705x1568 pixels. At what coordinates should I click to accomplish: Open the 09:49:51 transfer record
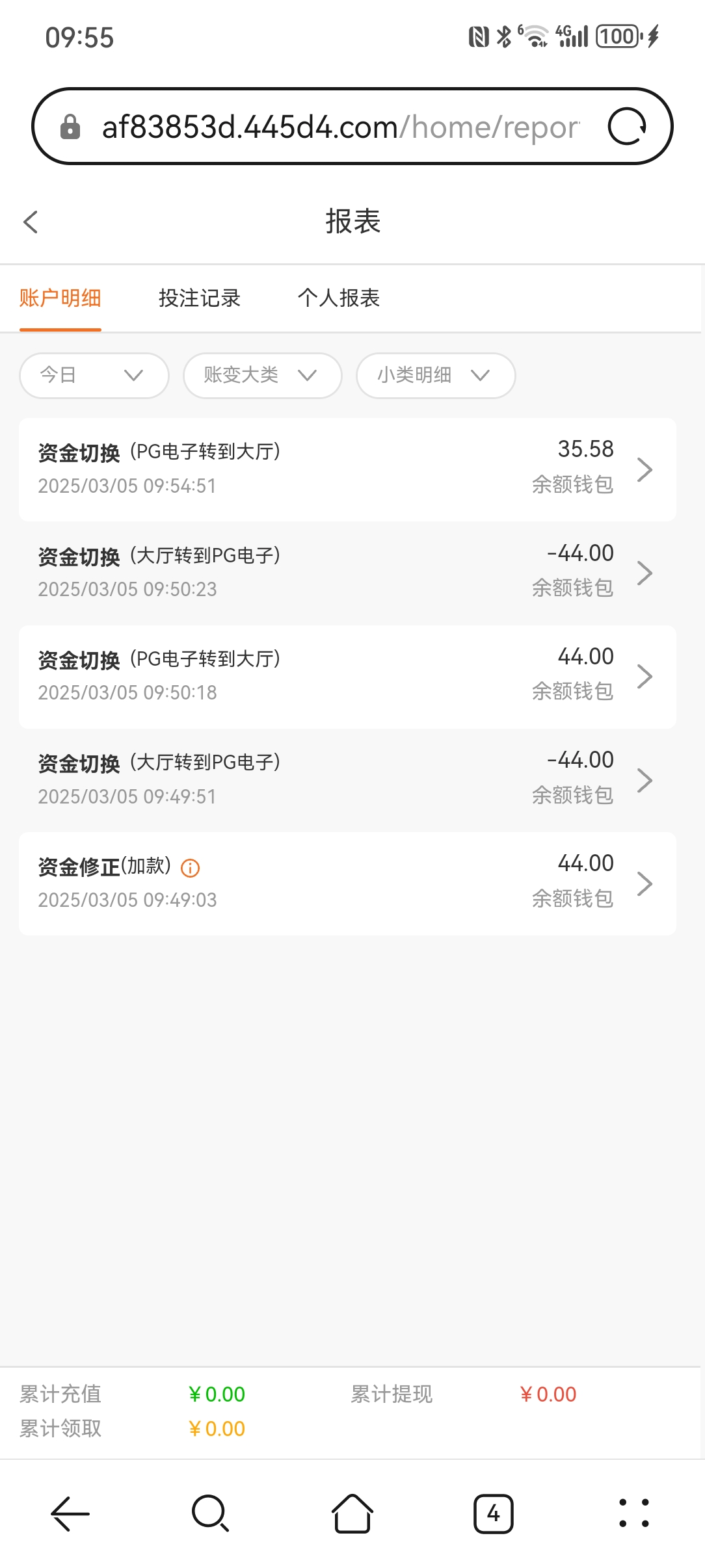(x=347, y=779)
